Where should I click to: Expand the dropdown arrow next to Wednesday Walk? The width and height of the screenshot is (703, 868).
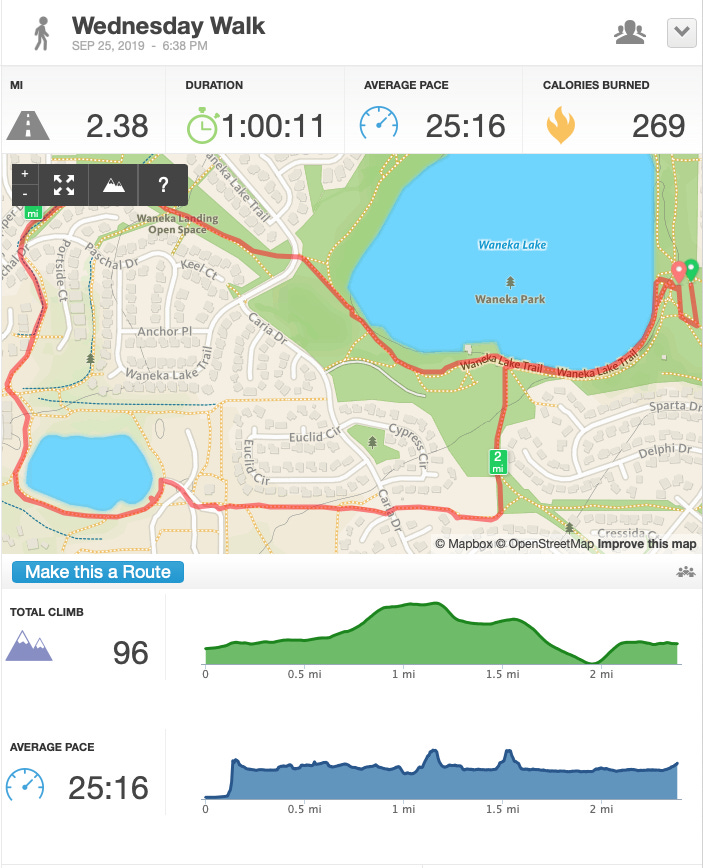point(681,33)
